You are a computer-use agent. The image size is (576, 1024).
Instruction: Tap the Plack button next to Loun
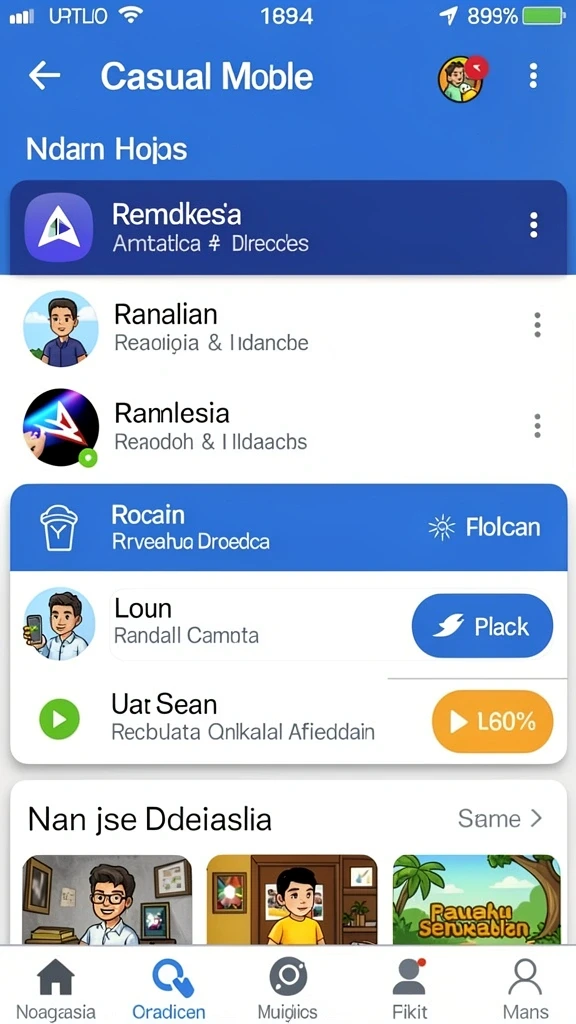(x=482, y=626)
